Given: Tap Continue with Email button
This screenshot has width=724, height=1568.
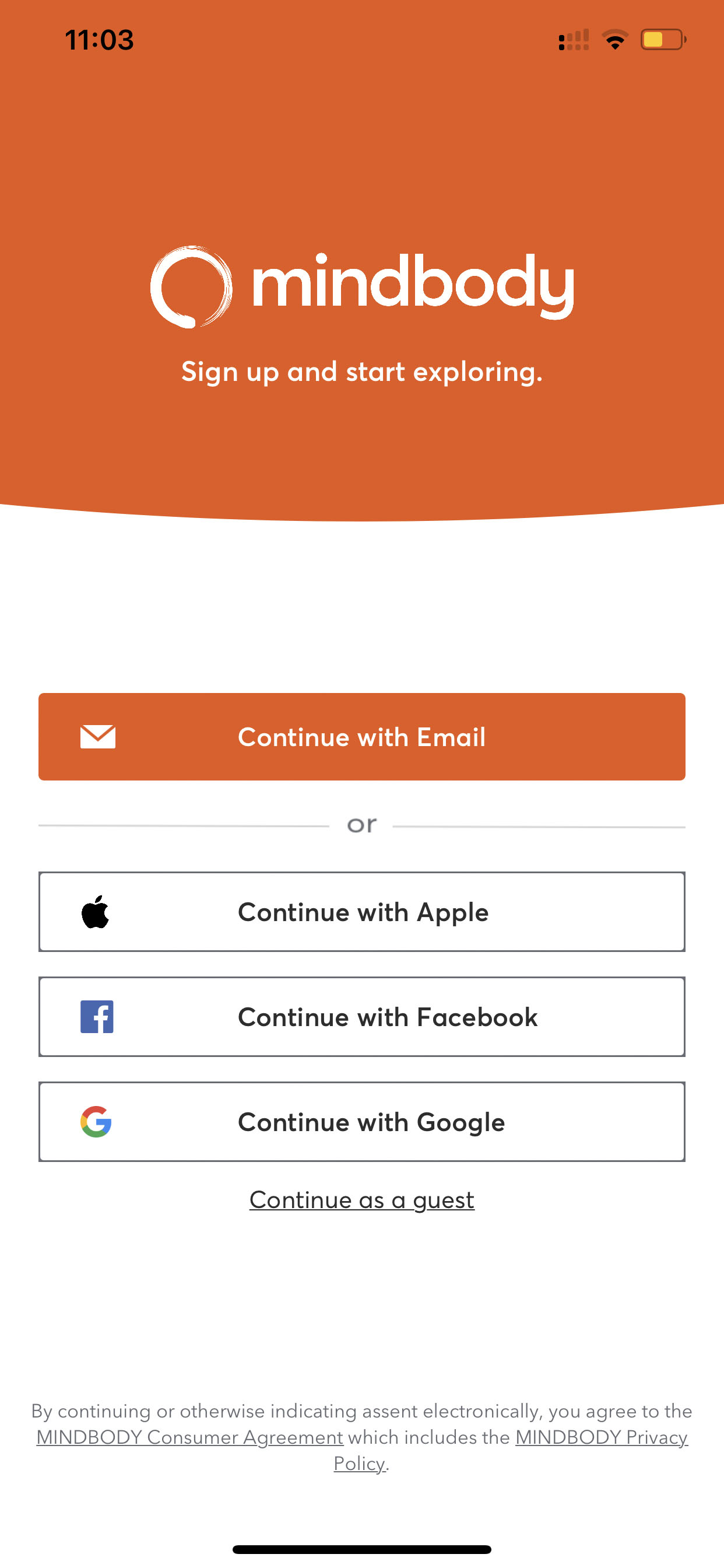Looking at the screenshot, I should [x=361, y=737].
